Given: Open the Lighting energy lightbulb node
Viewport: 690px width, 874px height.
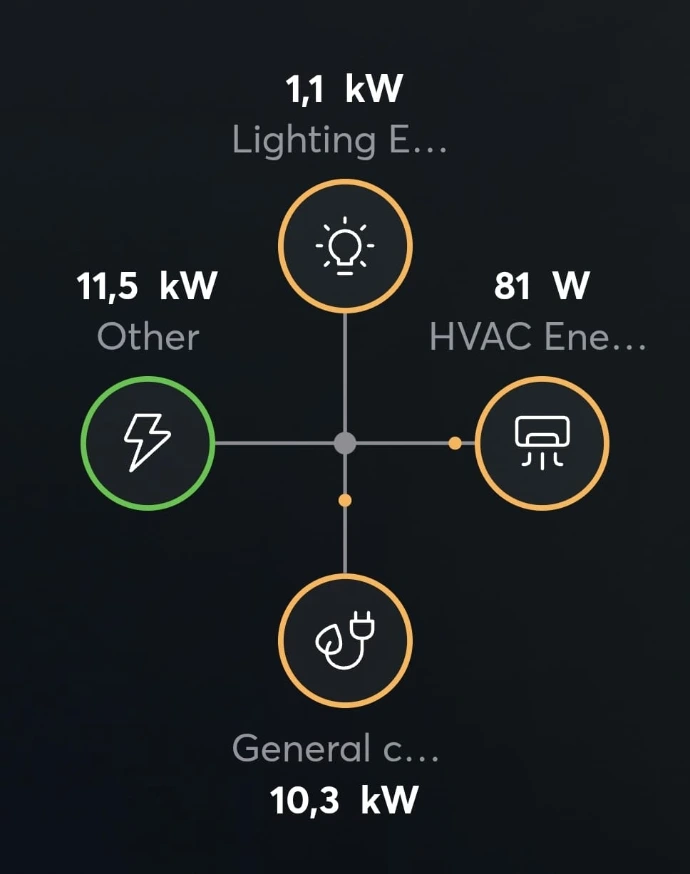Looking at the screenshot, I should pos(345,246).
